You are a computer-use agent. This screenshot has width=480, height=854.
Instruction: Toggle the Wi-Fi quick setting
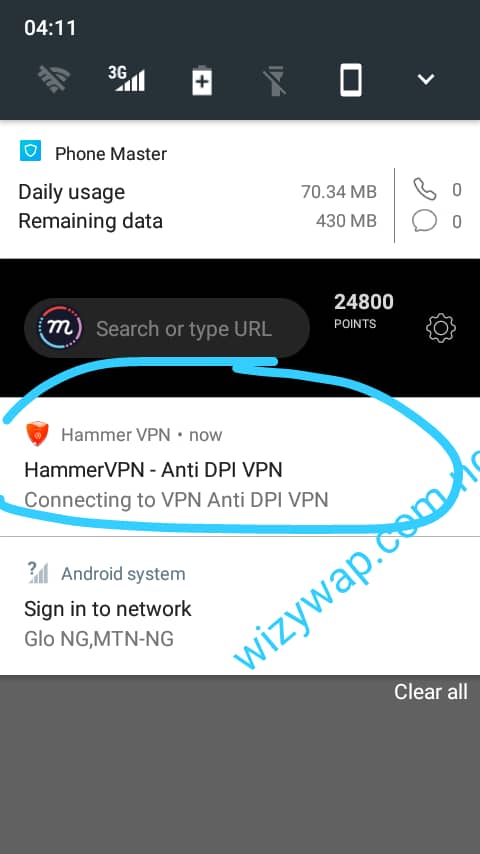(54, 80)
